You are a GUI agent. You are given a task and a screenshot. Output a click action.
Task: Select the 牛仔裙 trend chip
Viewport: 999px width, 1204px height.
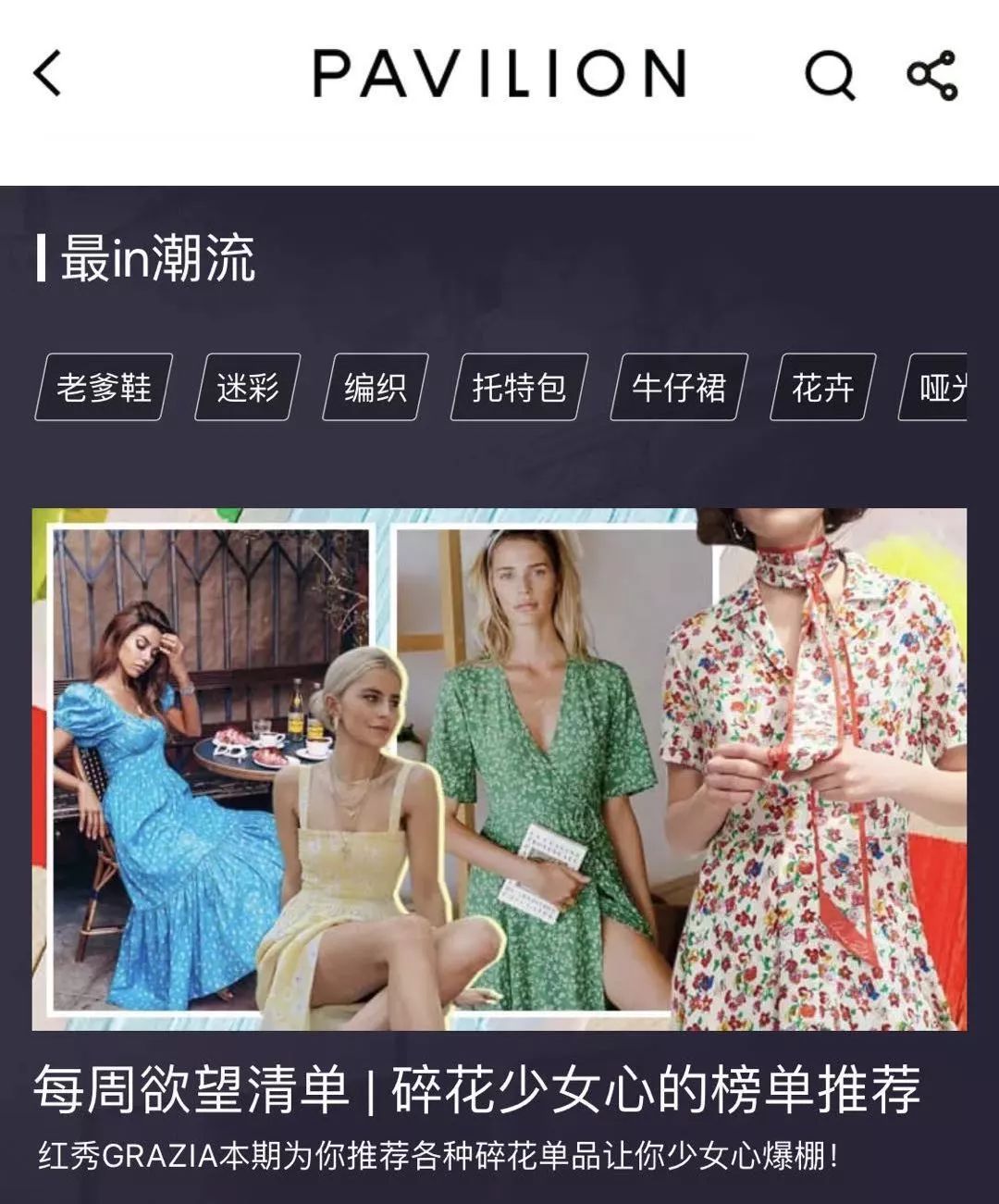[679, 387]
